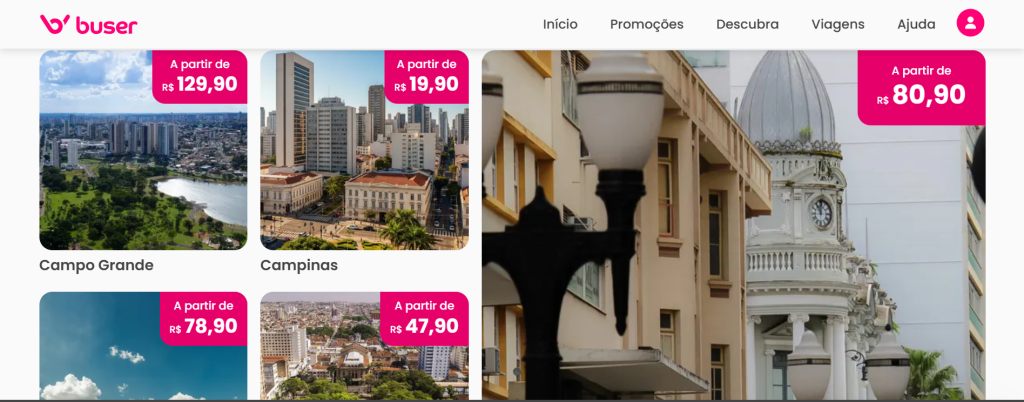Switch to the Viagens page
The height and width of the screenshot is (402, 1024).
click(x=837, y=24)
